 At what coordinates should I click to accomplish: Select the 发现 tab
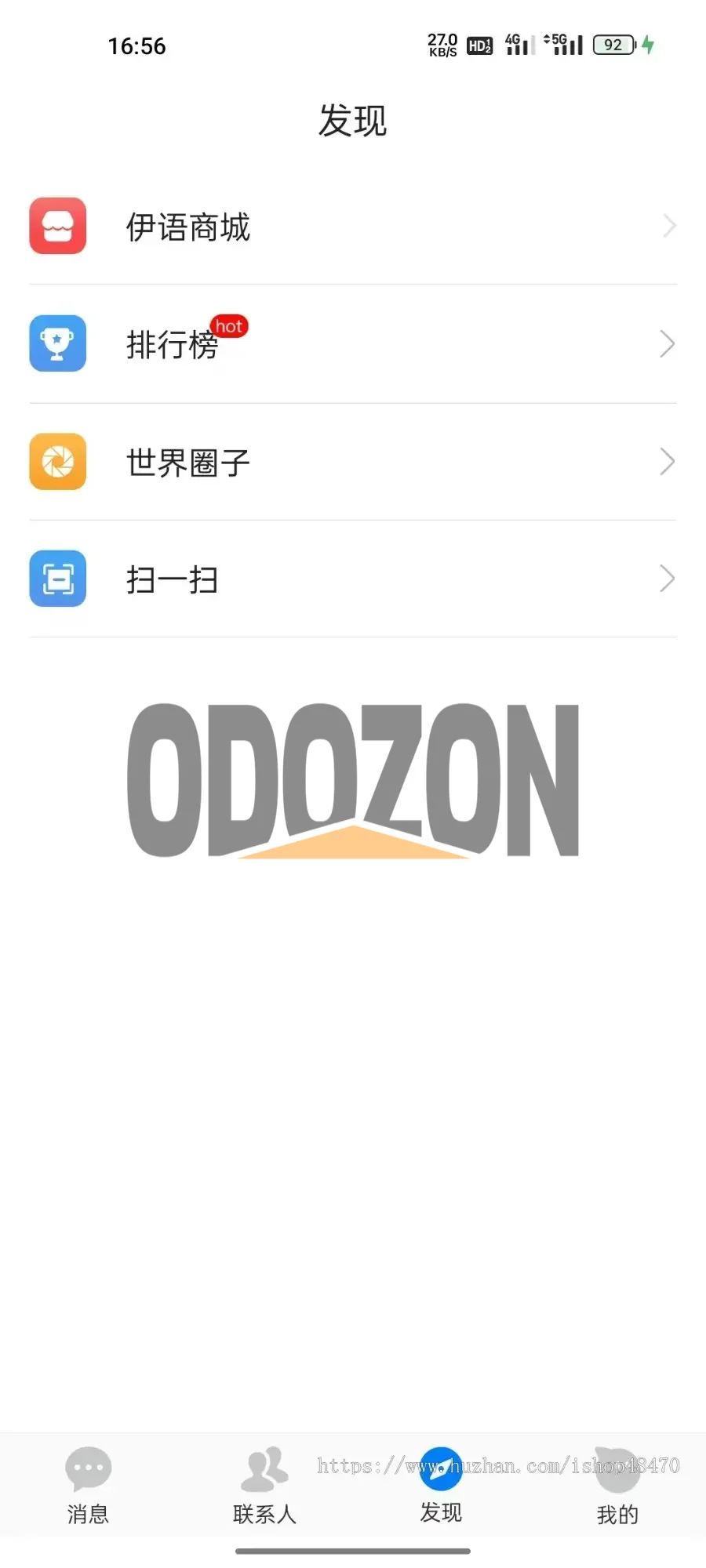click(x=441, y=1486)
